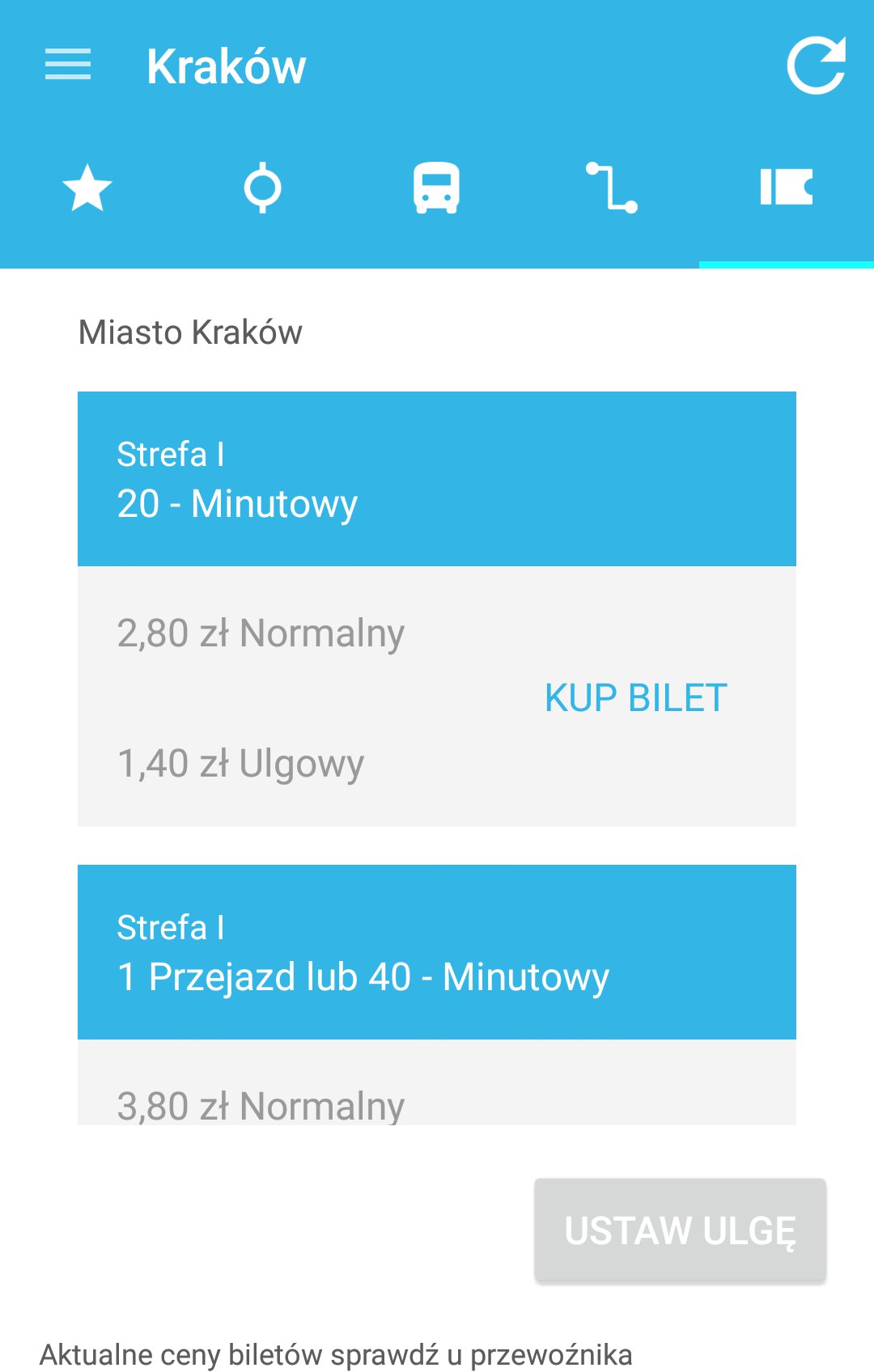This screenshot has height=1372, width=874.
Task: Select the tickets tab
Action: tap(787, 188)
